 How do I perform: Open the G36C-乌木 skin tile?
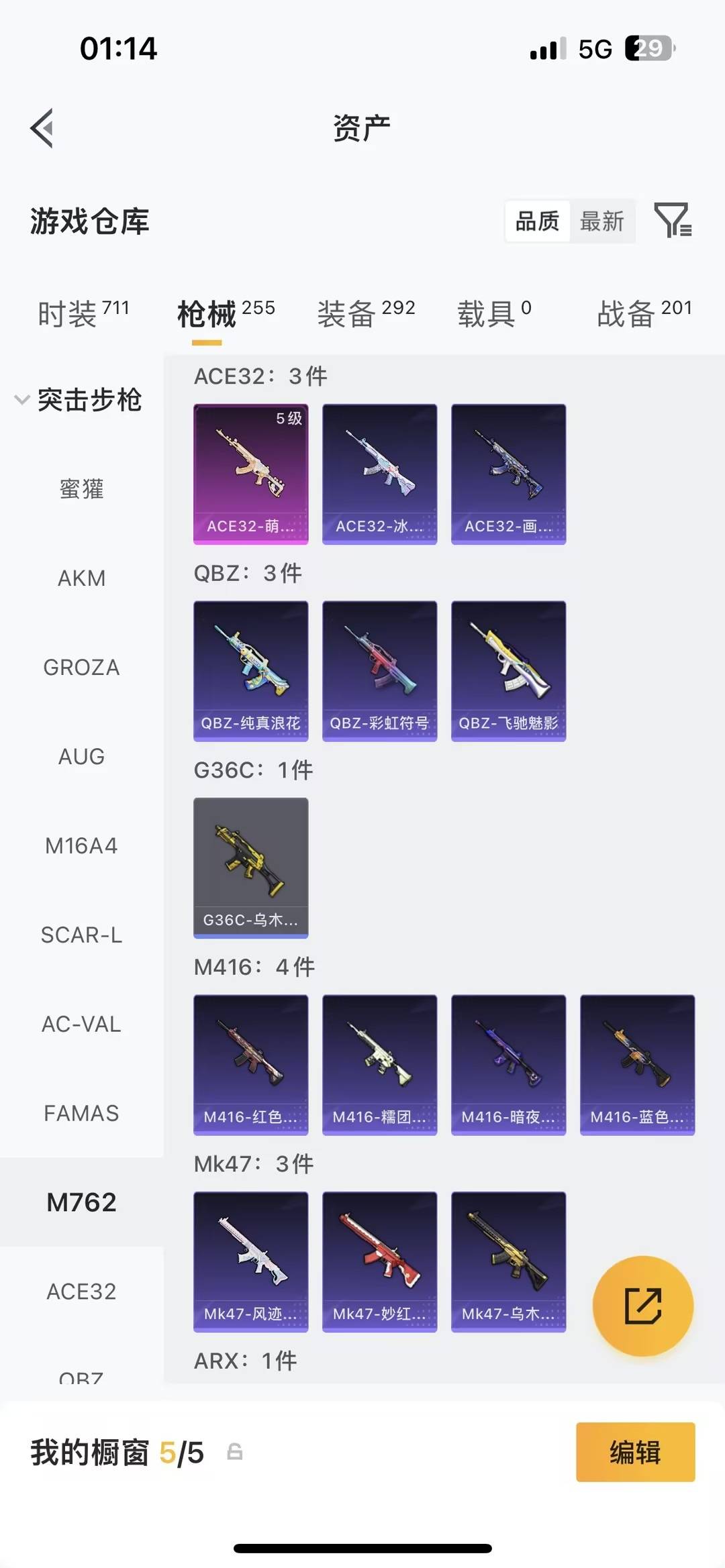tap(250, 868)
